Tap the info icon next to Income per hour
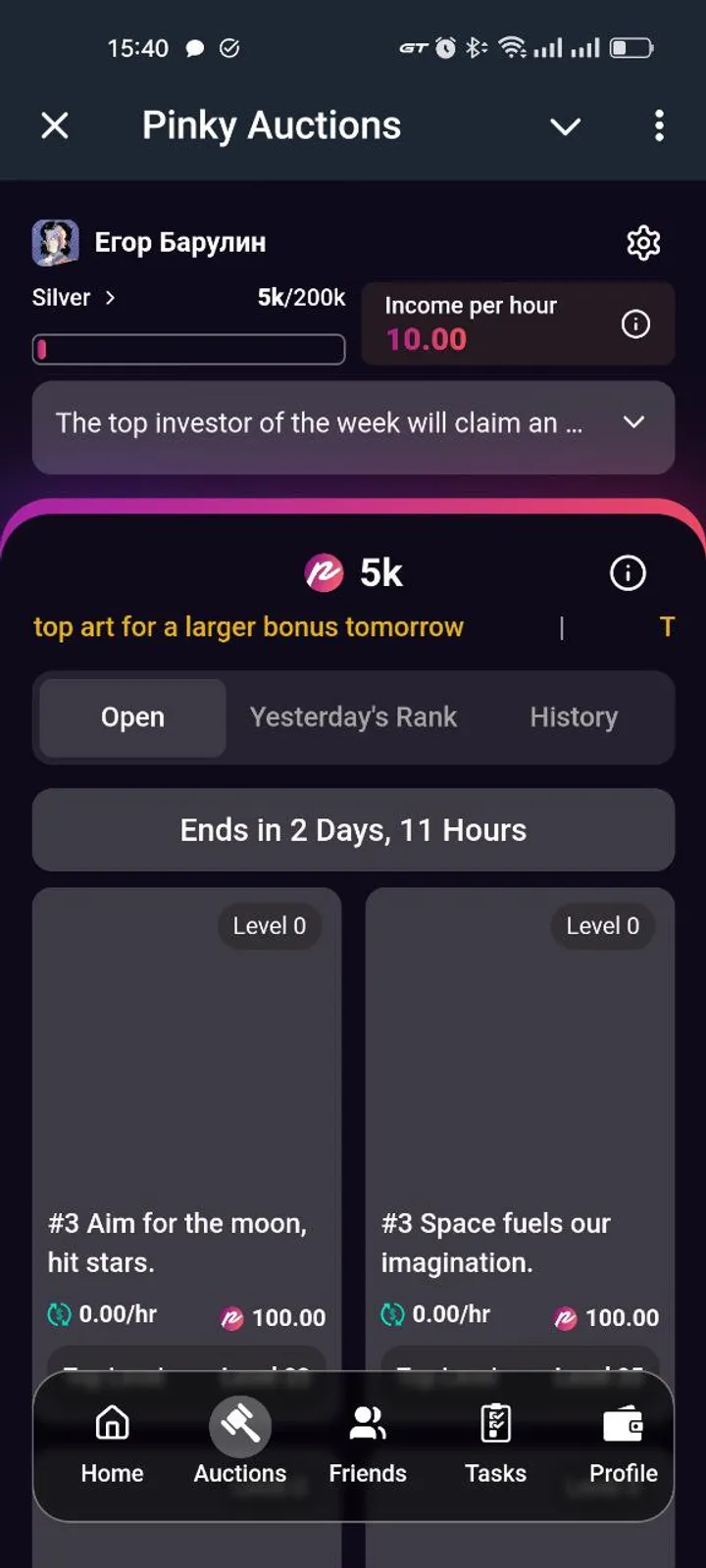The height and width of the screenshot is (1568, 706). 635,323
